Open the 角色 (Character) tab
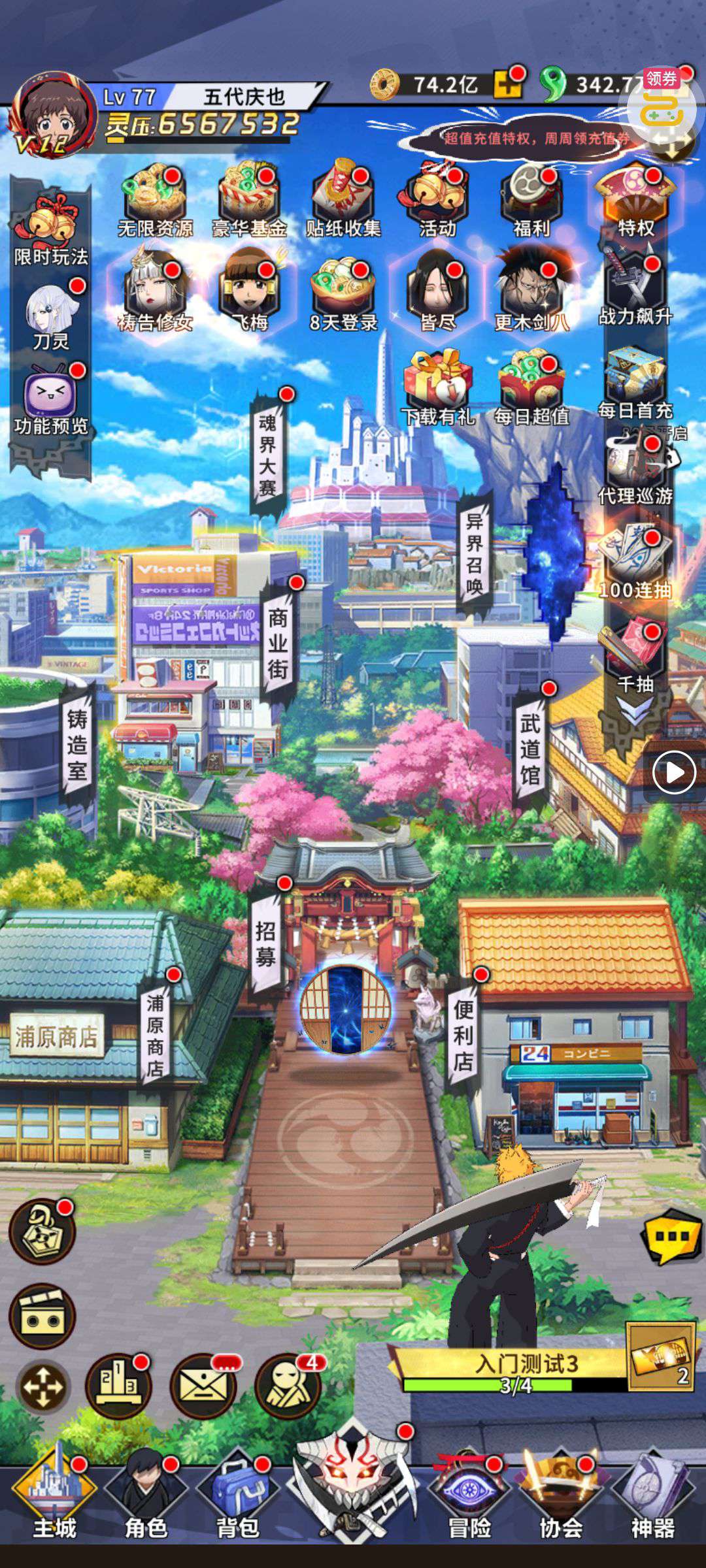 (146, 1495)
